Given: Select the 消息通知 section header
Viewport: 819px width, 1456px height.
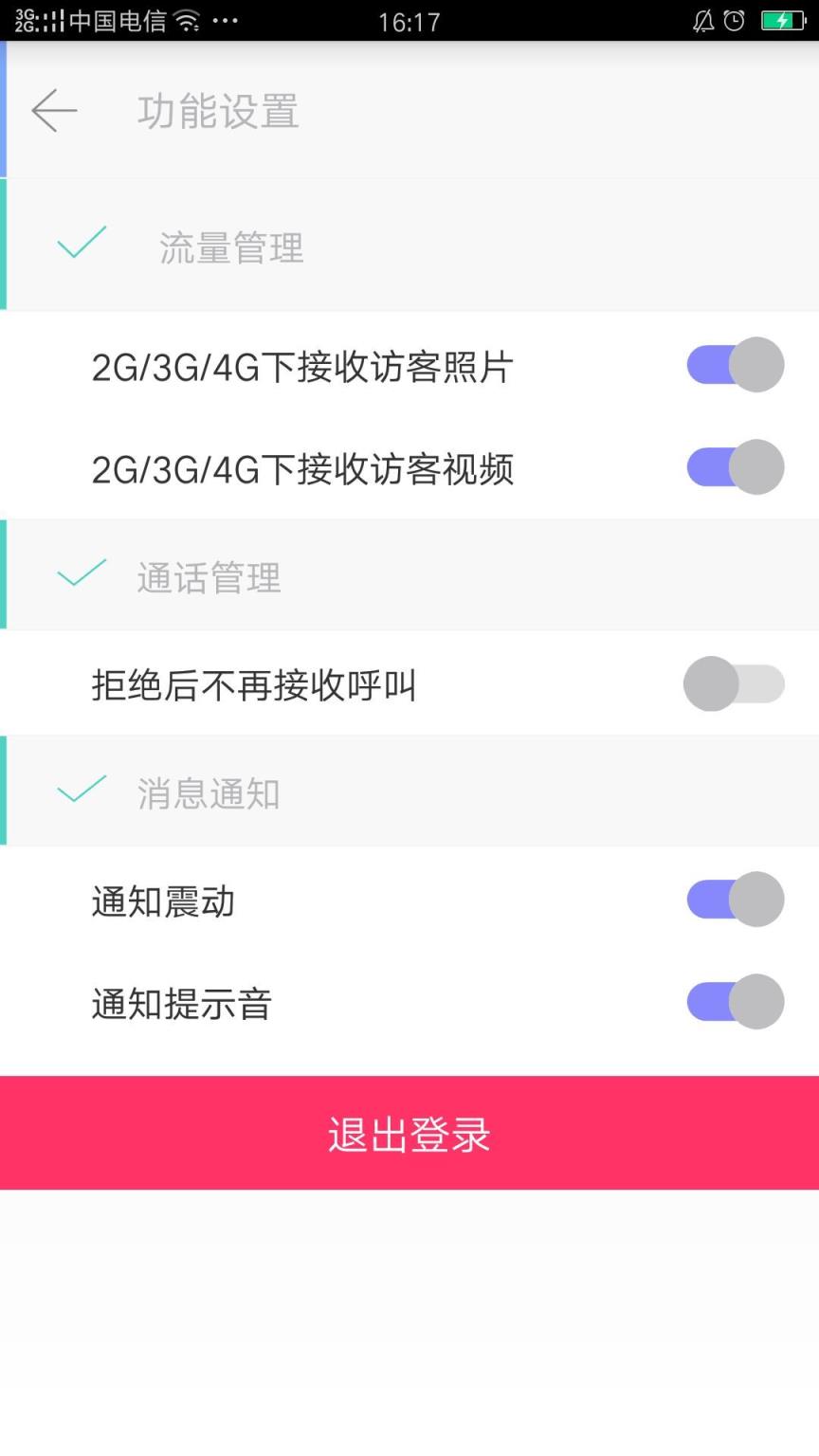Looking at the screenshot, I should [x=209, y=792].
